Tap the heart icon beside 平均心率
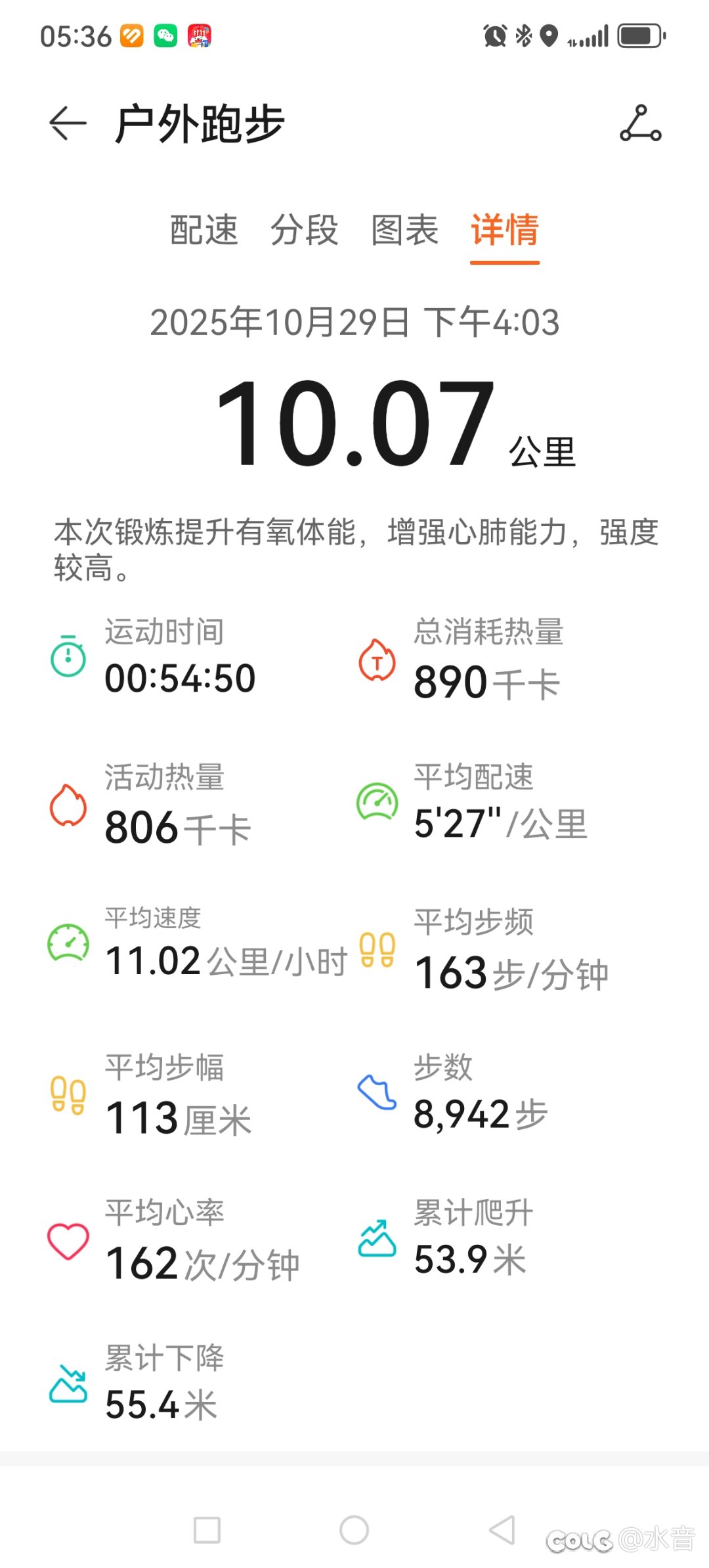Viewport: 709px width, 1568px height. (68, 1242)
